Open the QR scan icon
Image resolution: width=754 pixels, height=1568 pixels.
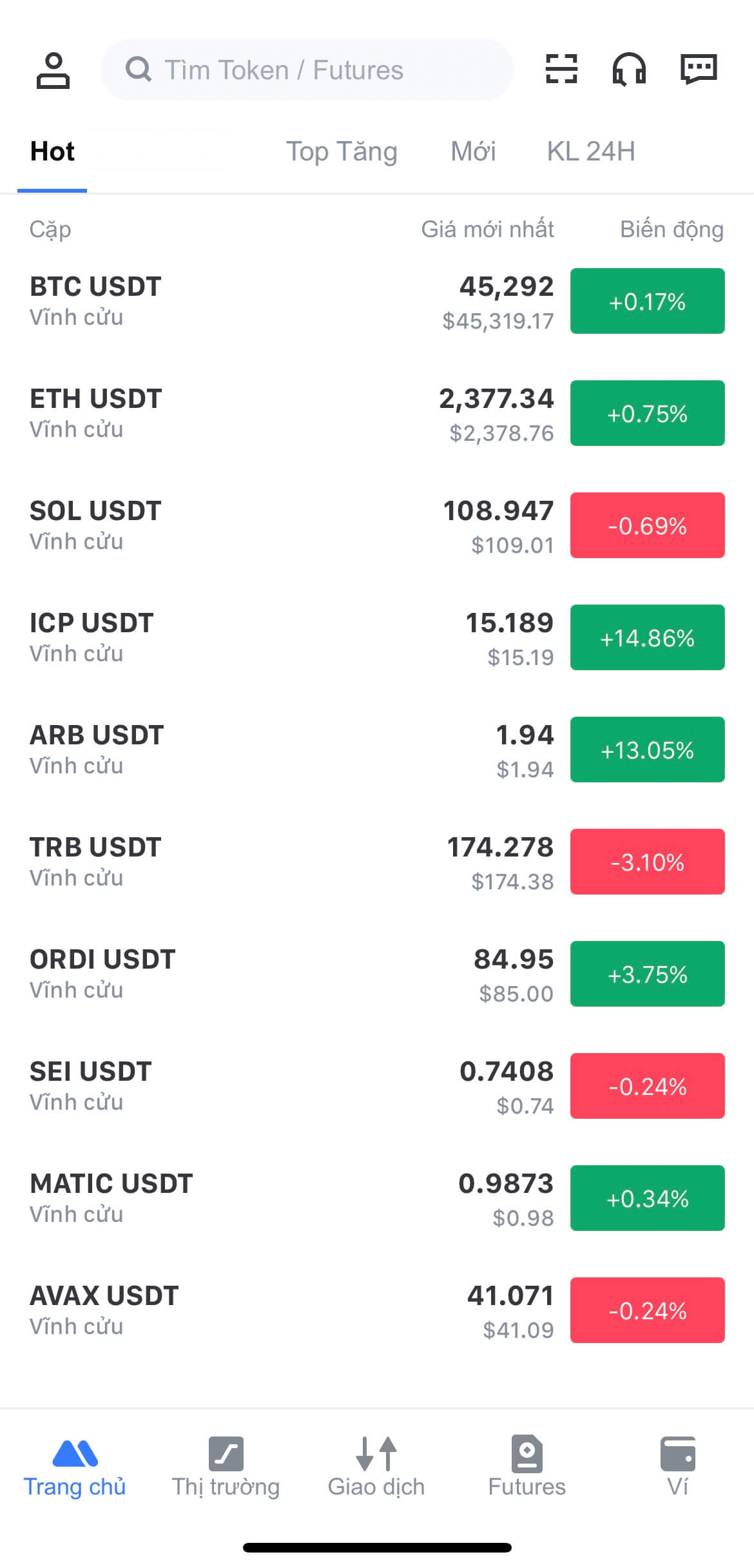(x=561, y=69)
